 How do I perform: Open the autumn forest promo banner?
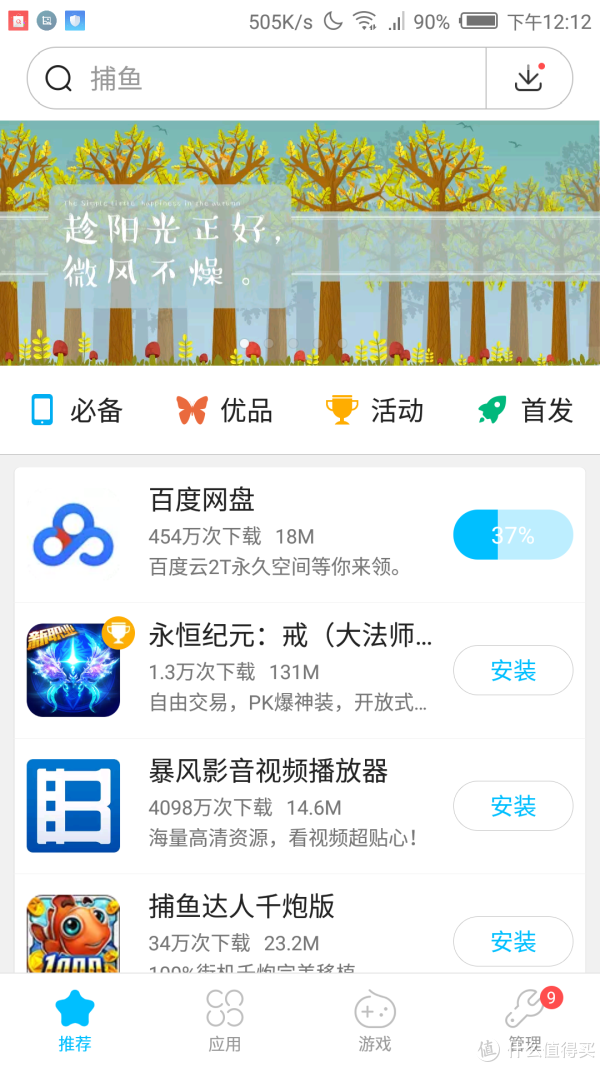[x=300, y=242]
